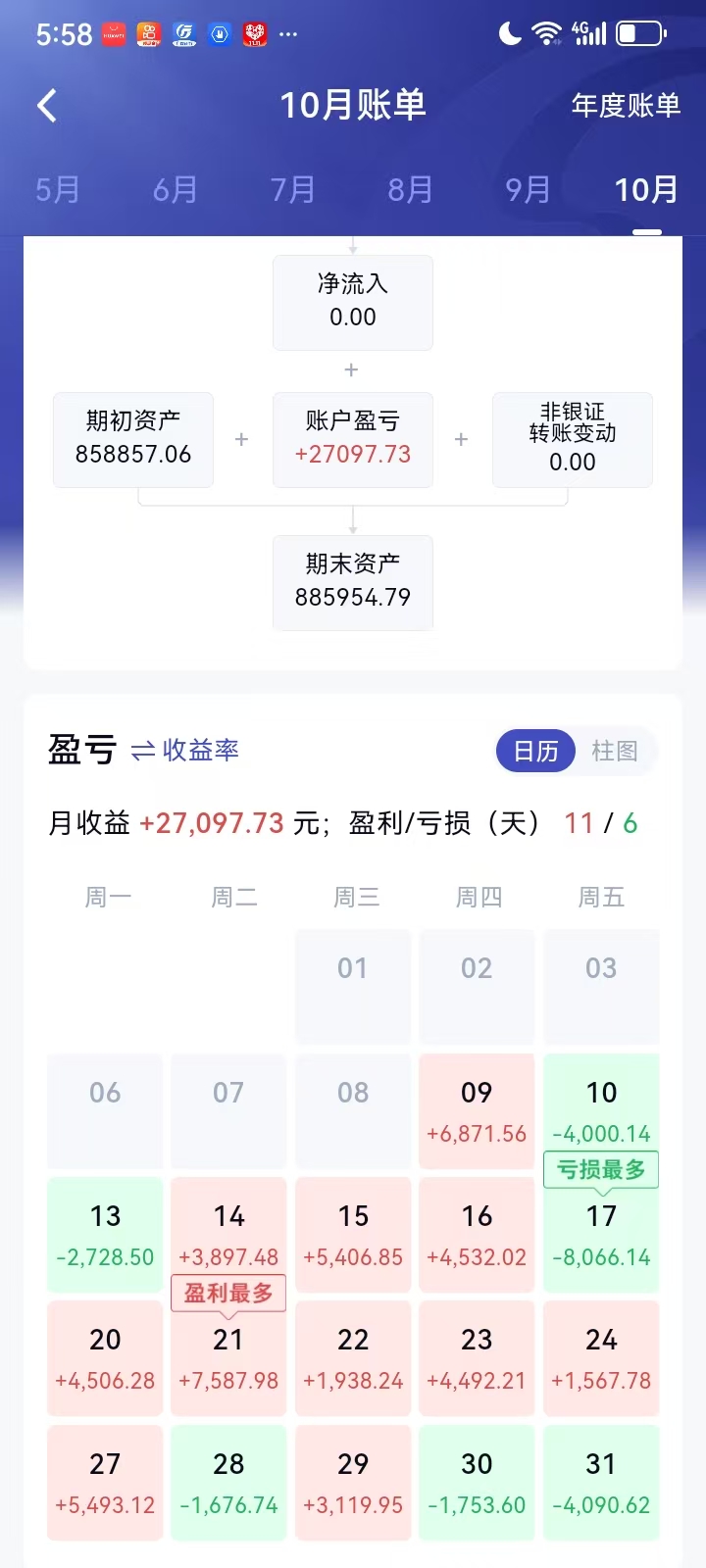Select the 8月 tab
This screenshot has height=1568, width=706.
[x=410, y=189]
